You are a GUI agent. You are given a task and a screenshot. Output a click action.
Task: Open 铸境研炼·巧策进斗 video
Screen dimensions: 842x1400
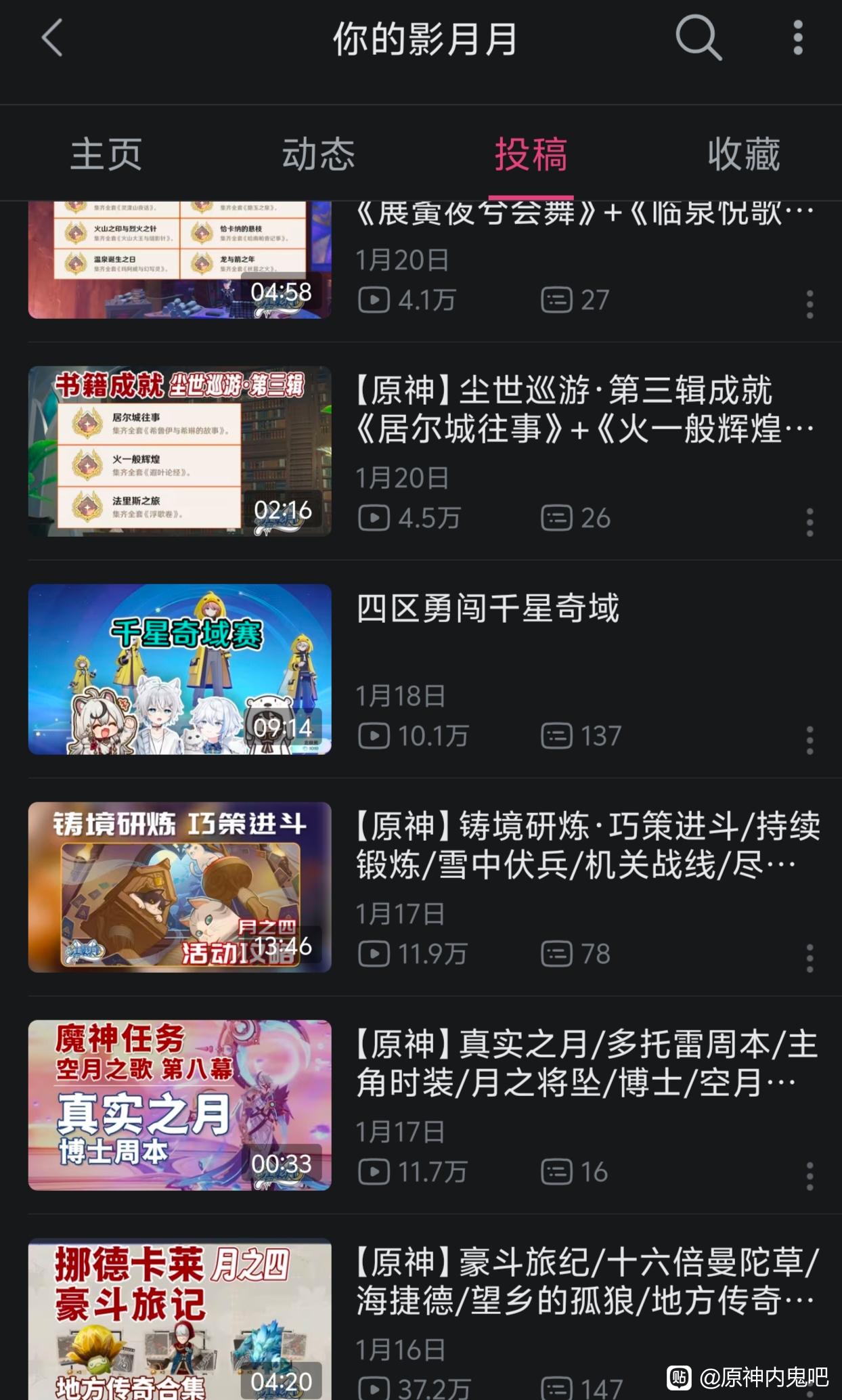179,888
